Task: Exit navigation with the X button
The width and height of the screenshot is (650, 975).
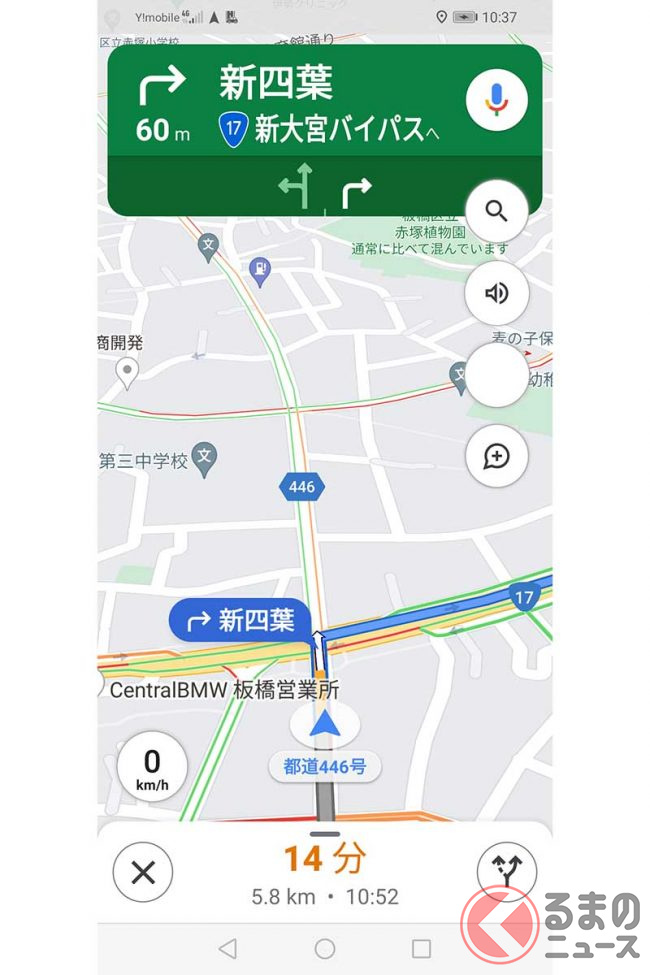Action: tap(143, 872)
